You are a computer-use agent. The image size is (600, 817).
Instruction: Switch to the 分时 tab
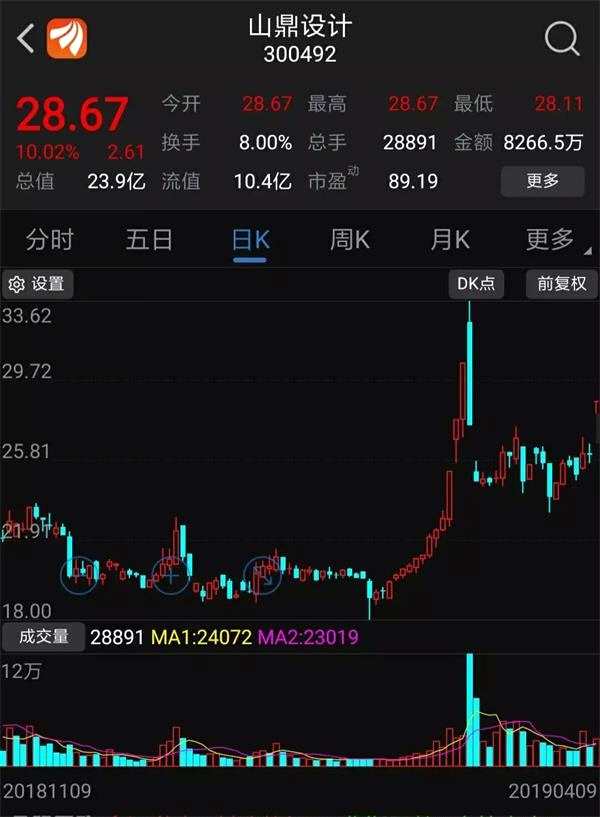50,240
